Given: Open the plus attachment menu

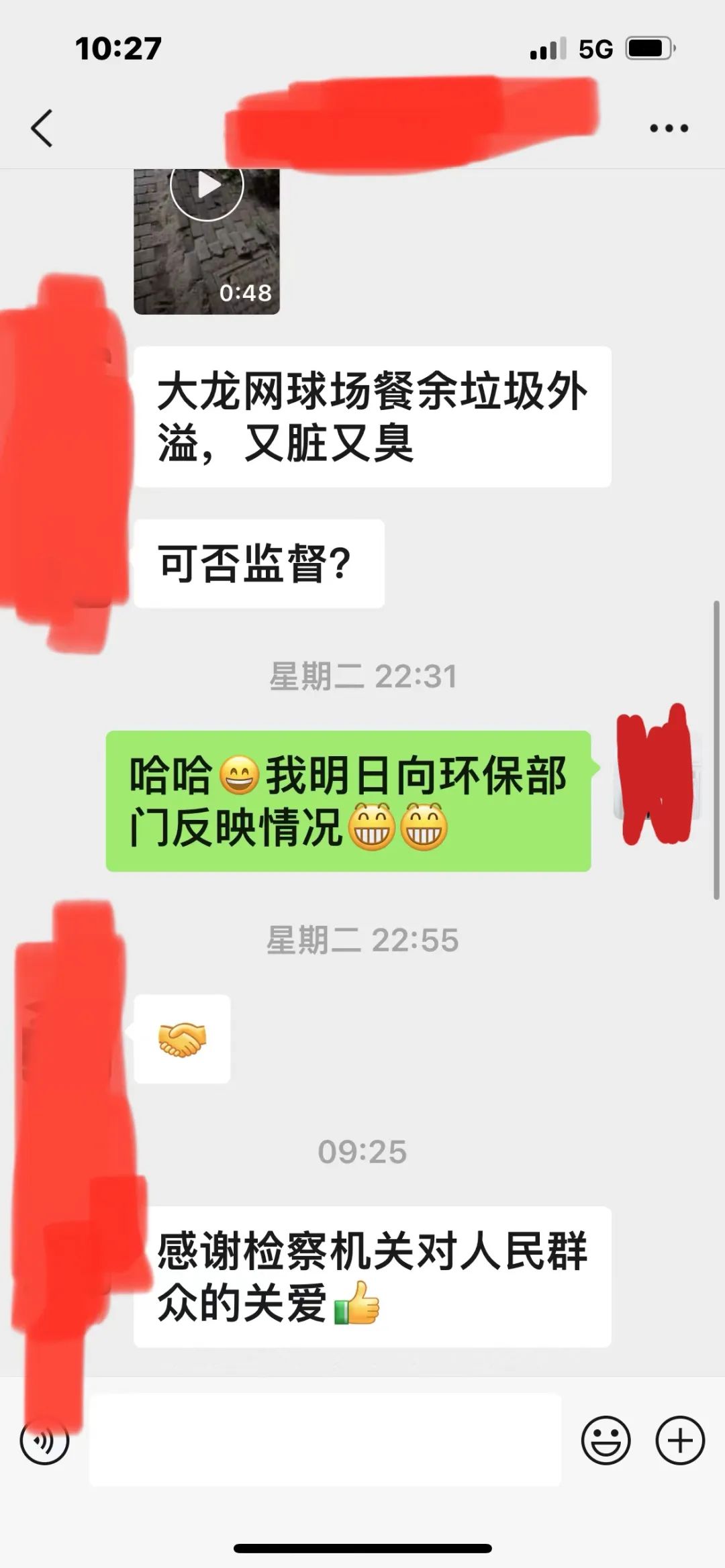Looking at the screenshot, I should 679,1440.
